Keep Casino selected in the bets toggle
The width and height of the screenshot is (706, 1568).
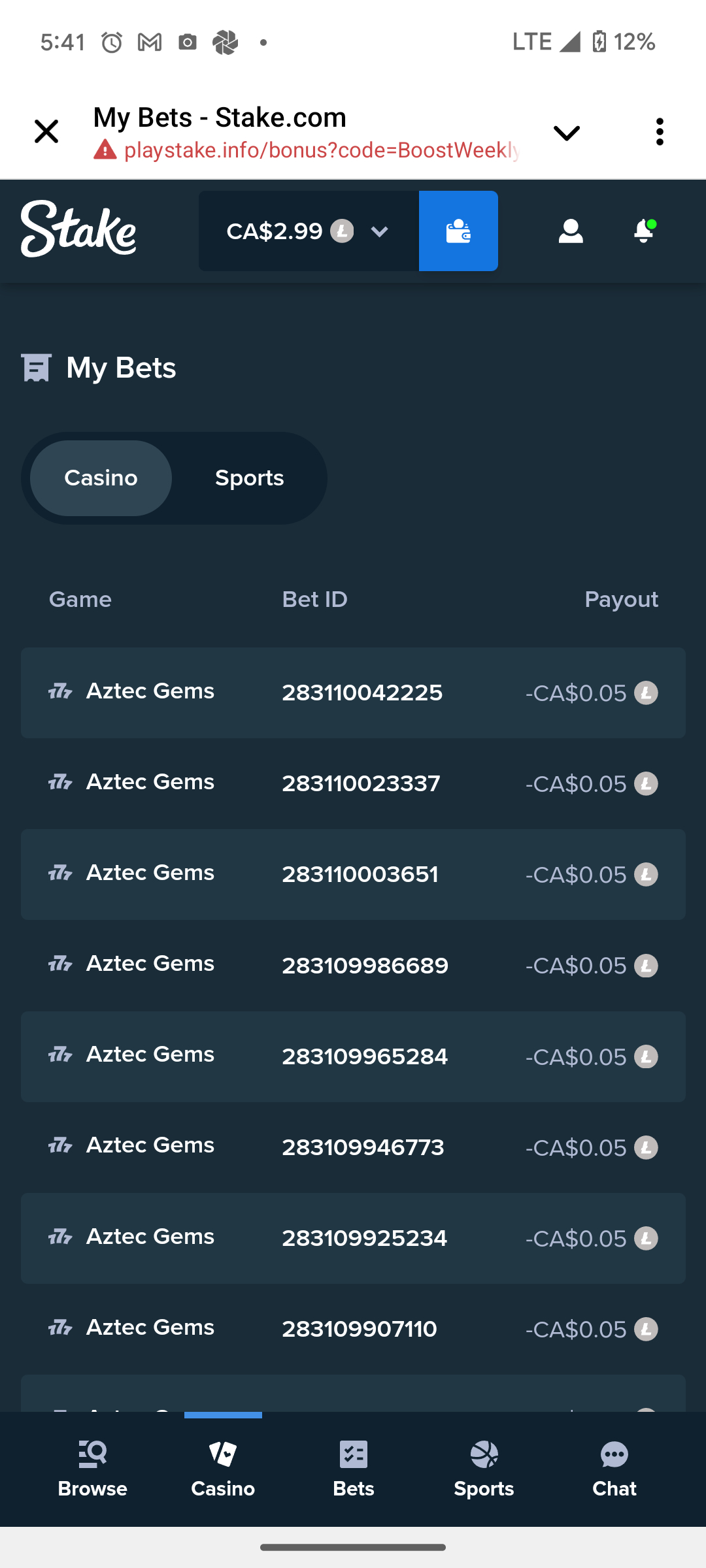tap(100, 478)
